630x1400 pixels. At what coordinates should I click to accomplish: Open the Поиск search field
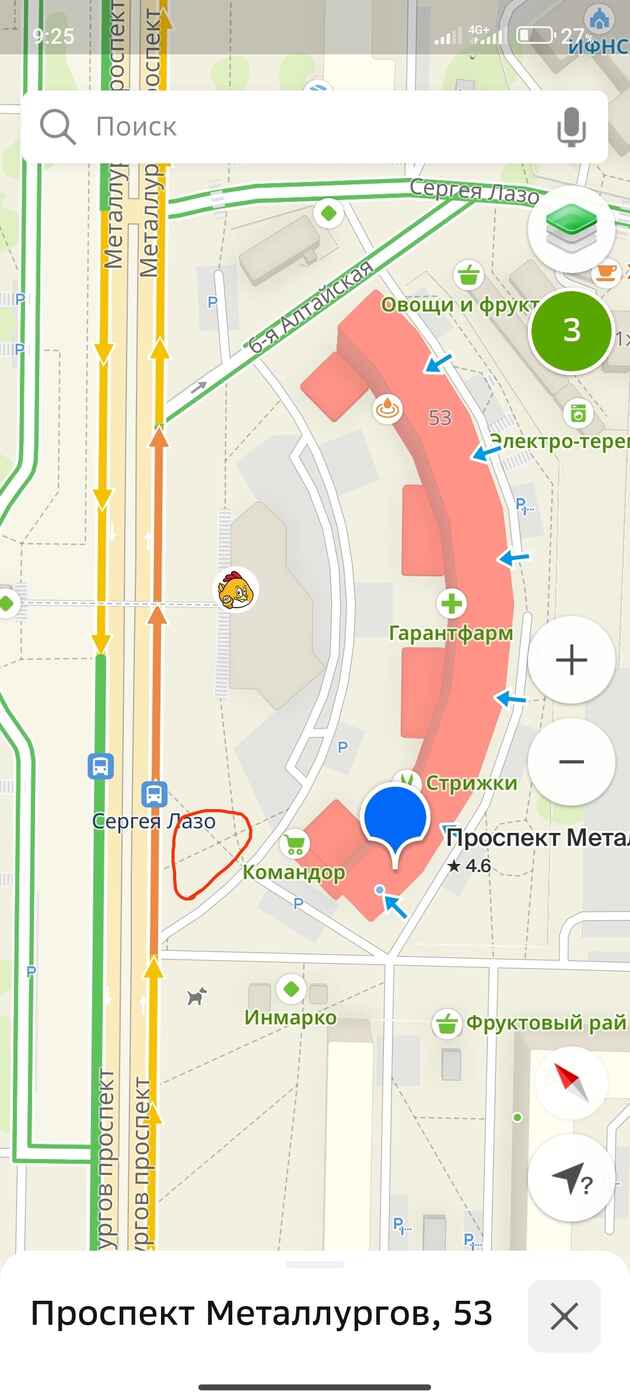point(300,127)
